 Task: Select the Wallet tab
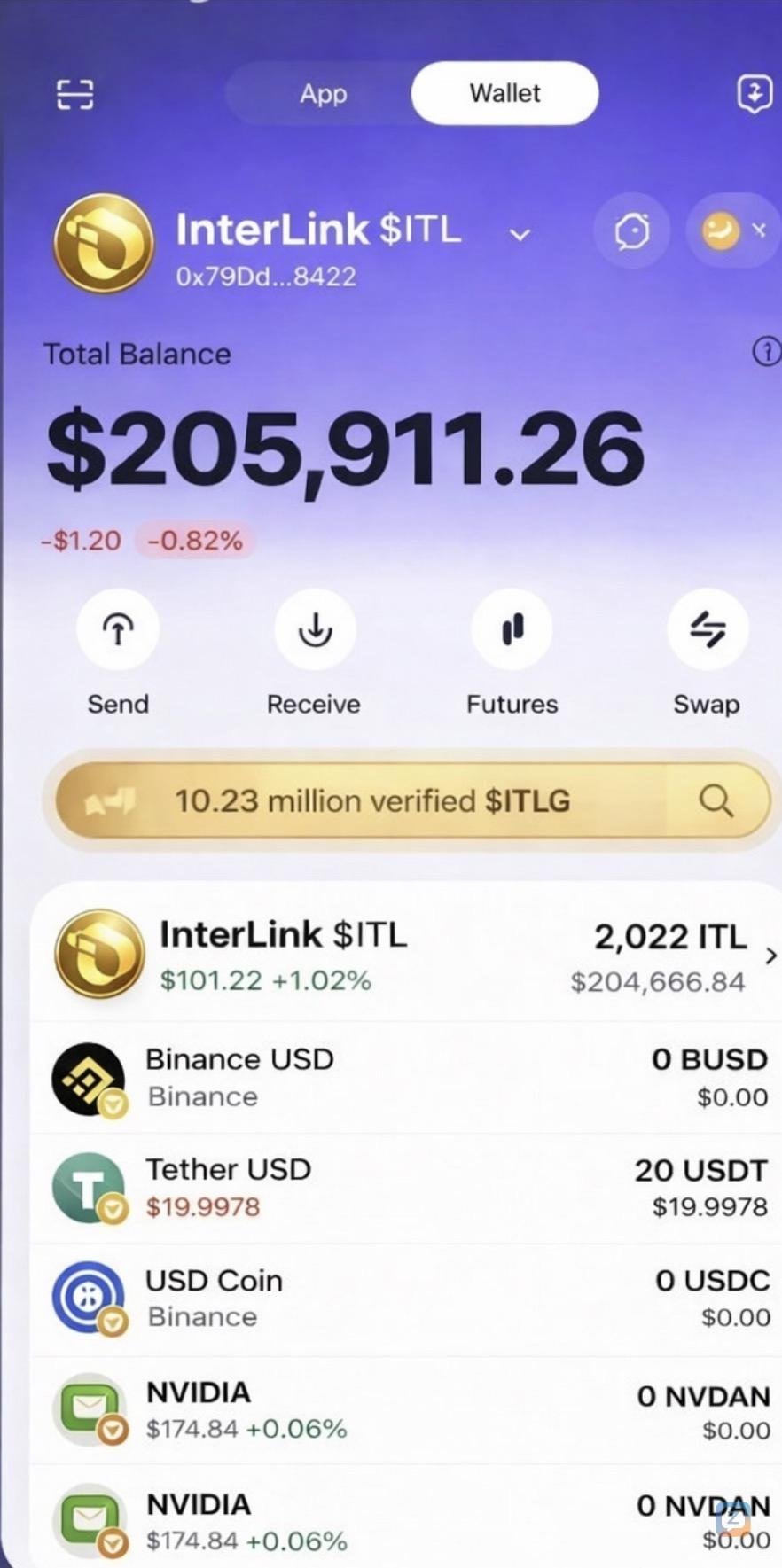[504, 94]
